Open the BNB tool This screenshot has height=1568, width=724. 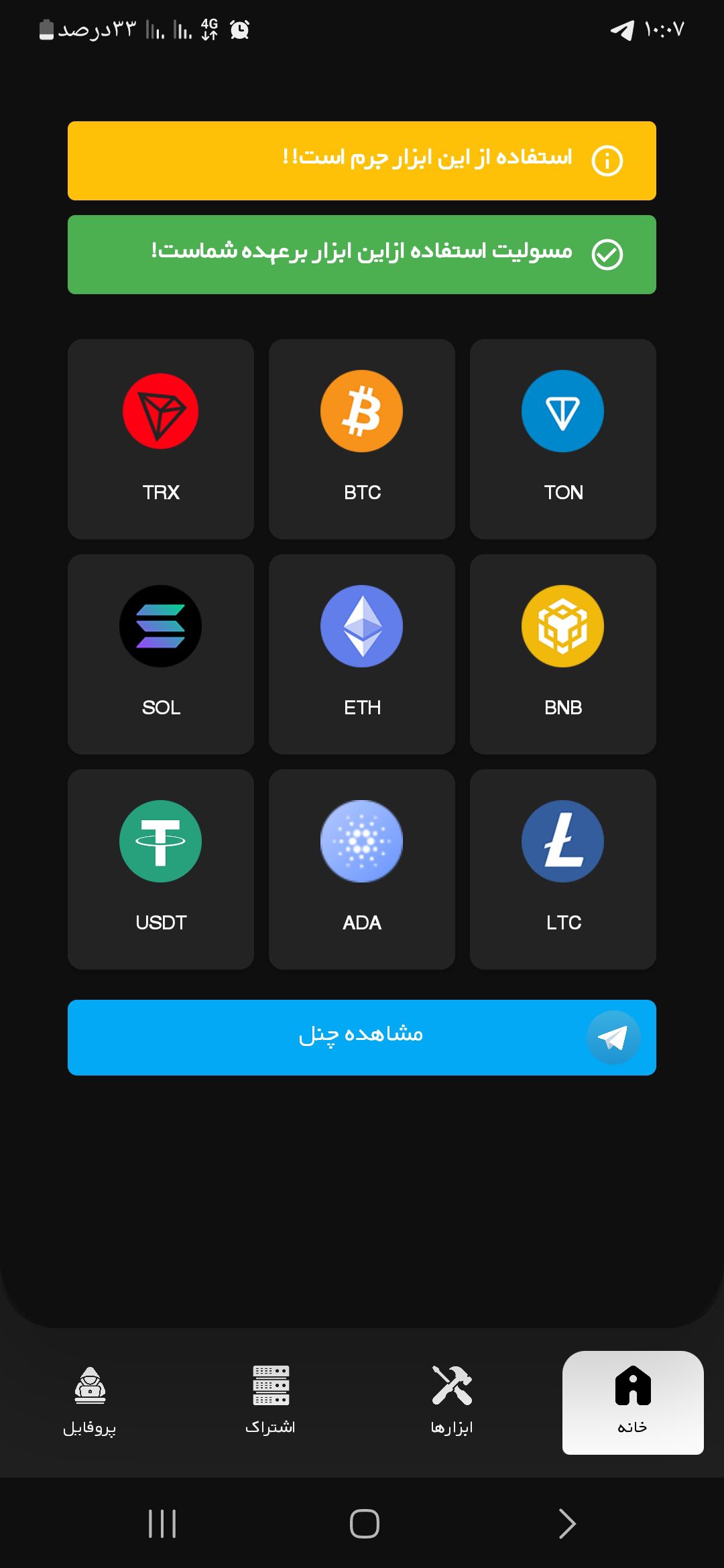(562, 625)
